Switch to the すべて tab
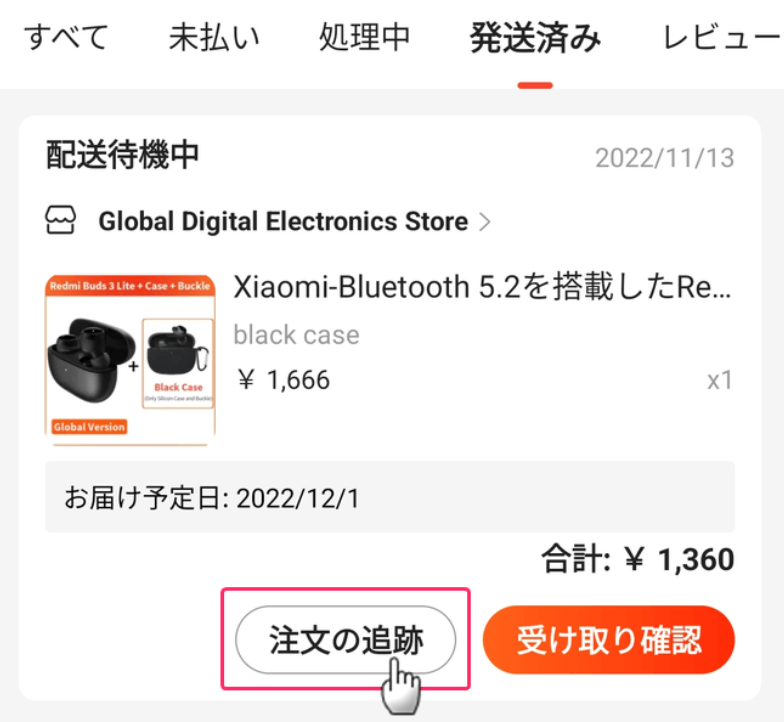The image size is (784, 722). point(66,40)
